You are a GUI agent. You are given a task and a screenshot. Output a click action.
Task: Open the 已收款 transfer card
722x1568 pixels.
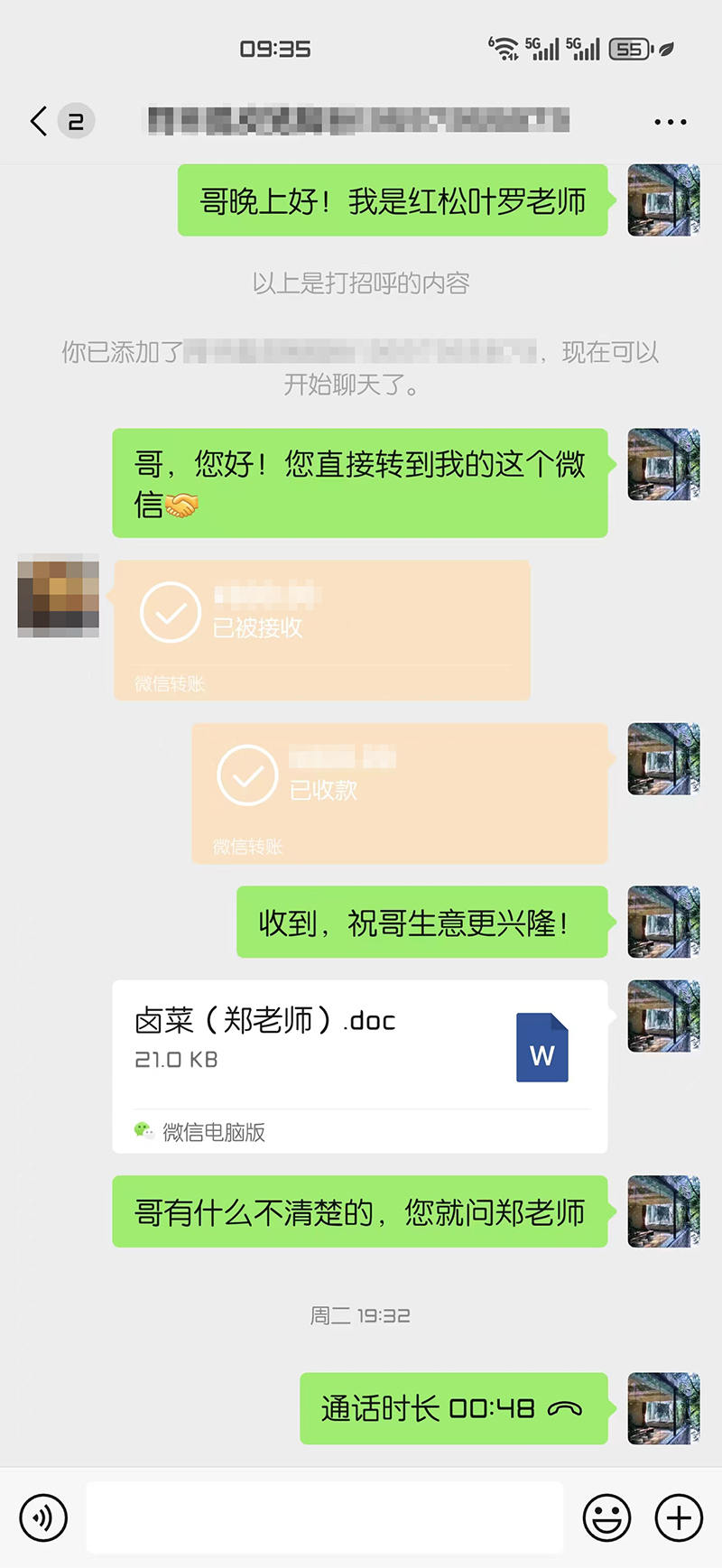coord(399,793)
